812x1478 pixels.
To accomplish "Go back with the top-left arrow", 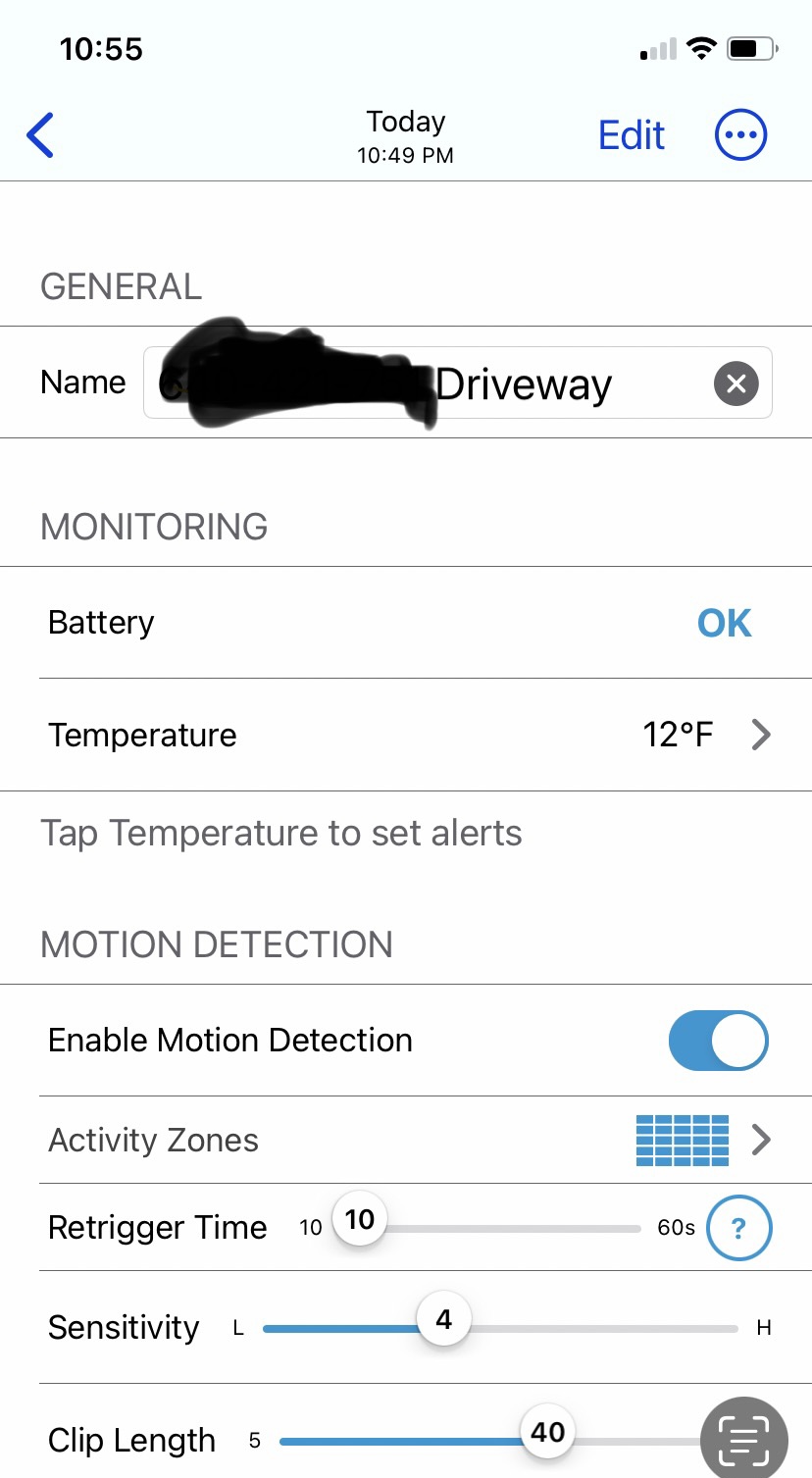I will [x=41, y=135].
